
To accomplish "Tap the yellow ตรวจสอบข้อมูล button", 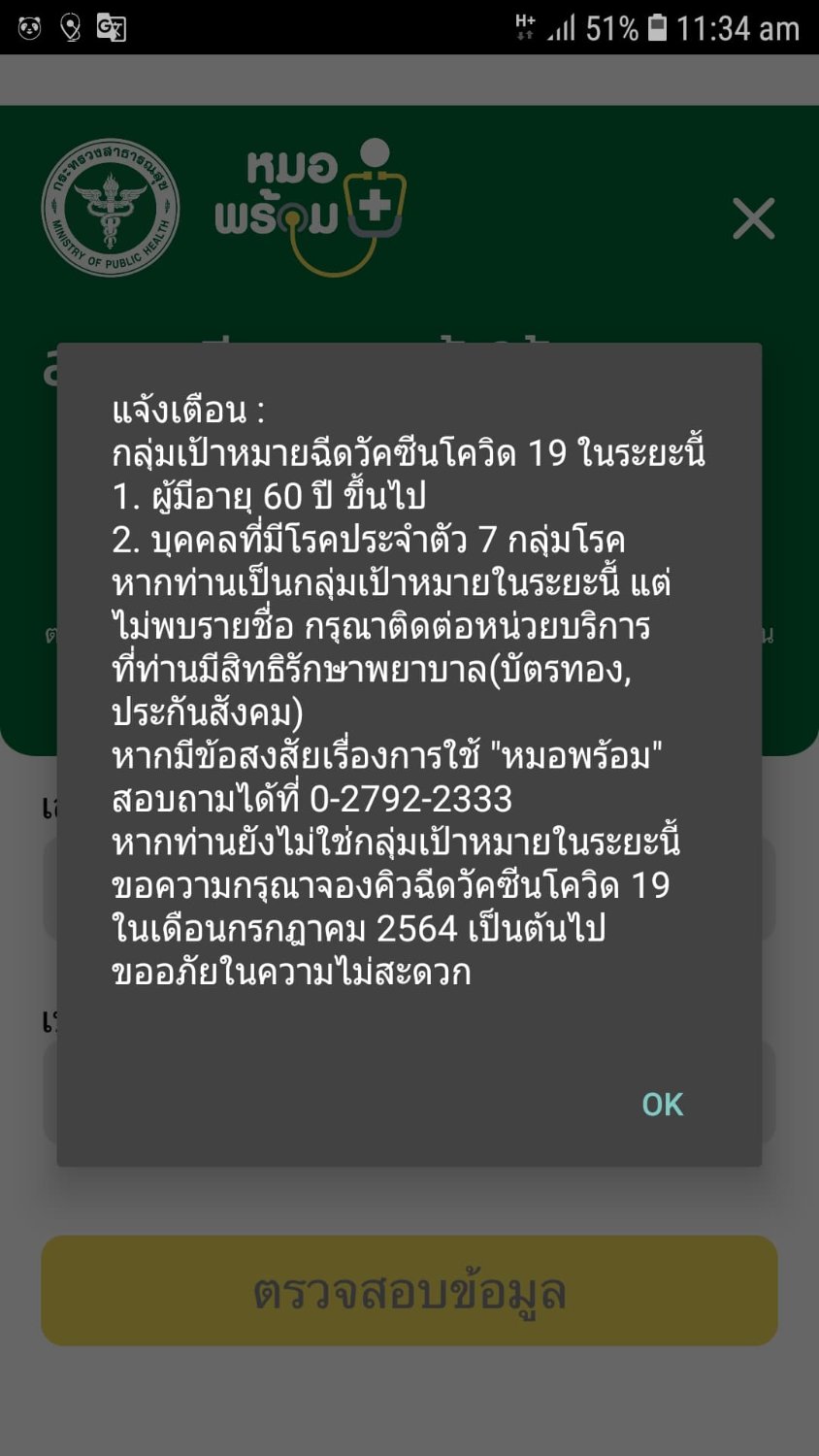I will click(409, 1290).
